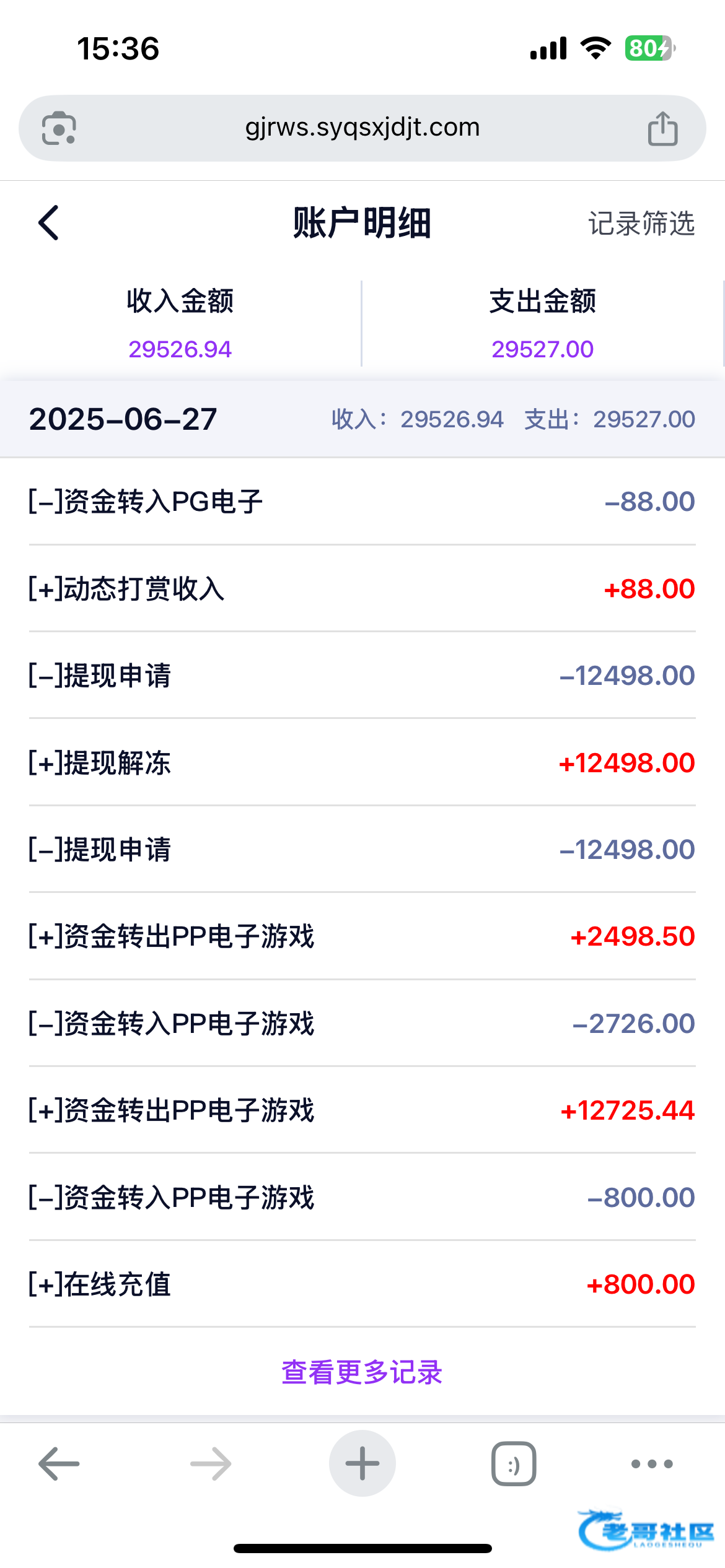Open the browser overflow menu

pos(652,1464)
